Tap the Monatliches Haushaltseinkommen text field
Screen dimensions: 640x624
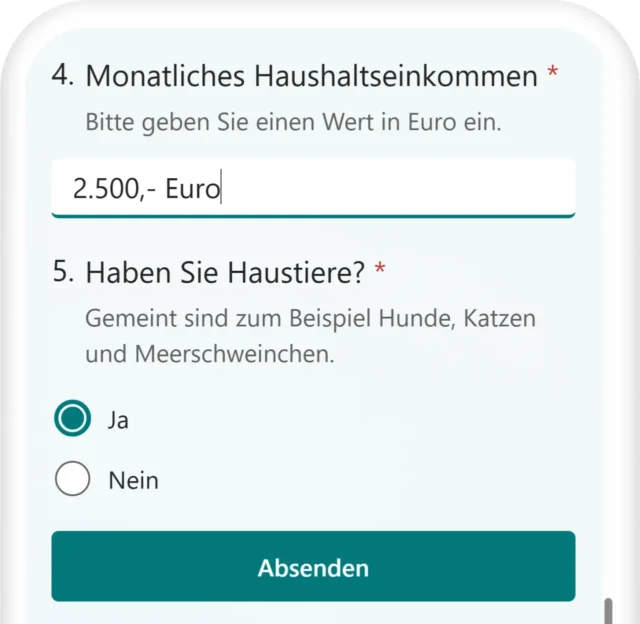312,187
